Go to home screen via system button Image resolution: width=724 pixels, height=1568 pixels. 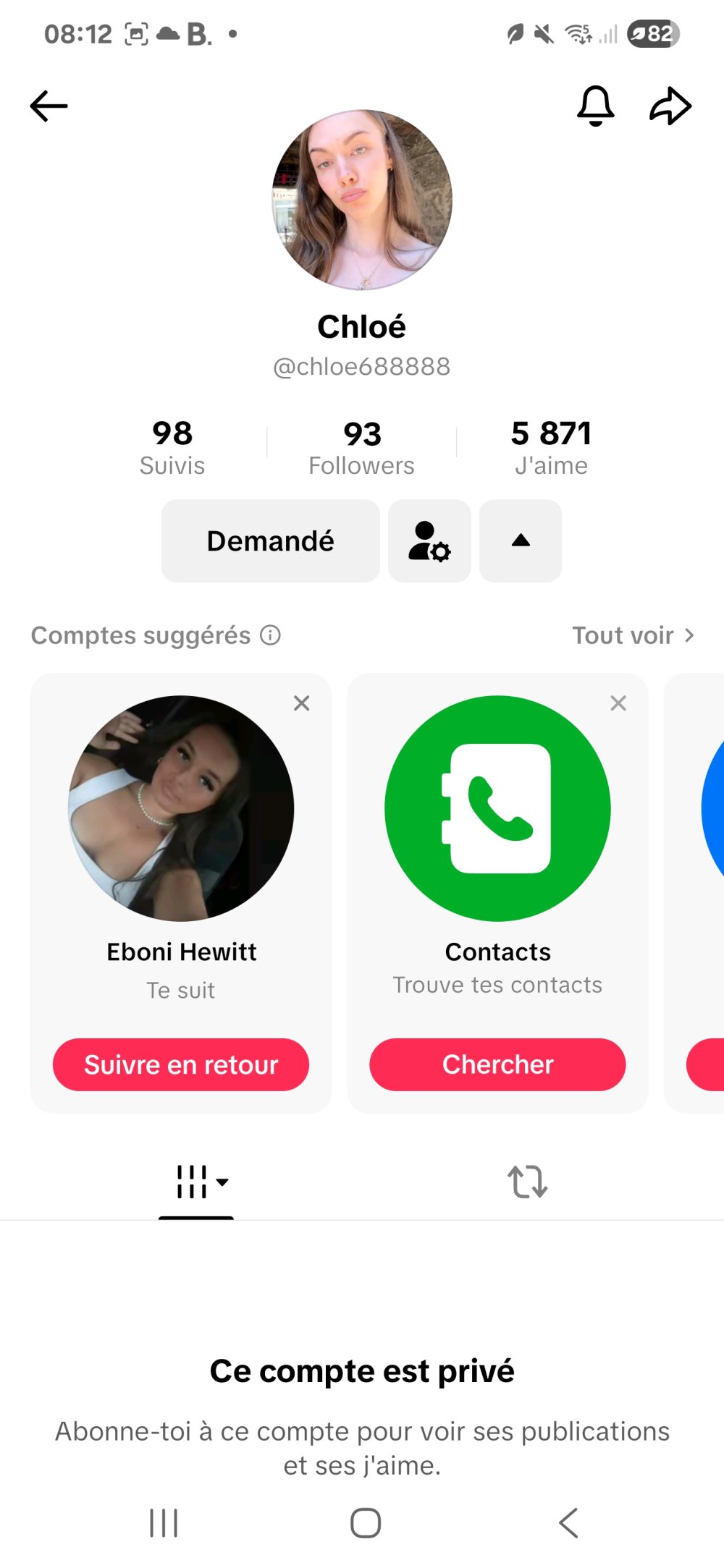tap(366, 1522)
